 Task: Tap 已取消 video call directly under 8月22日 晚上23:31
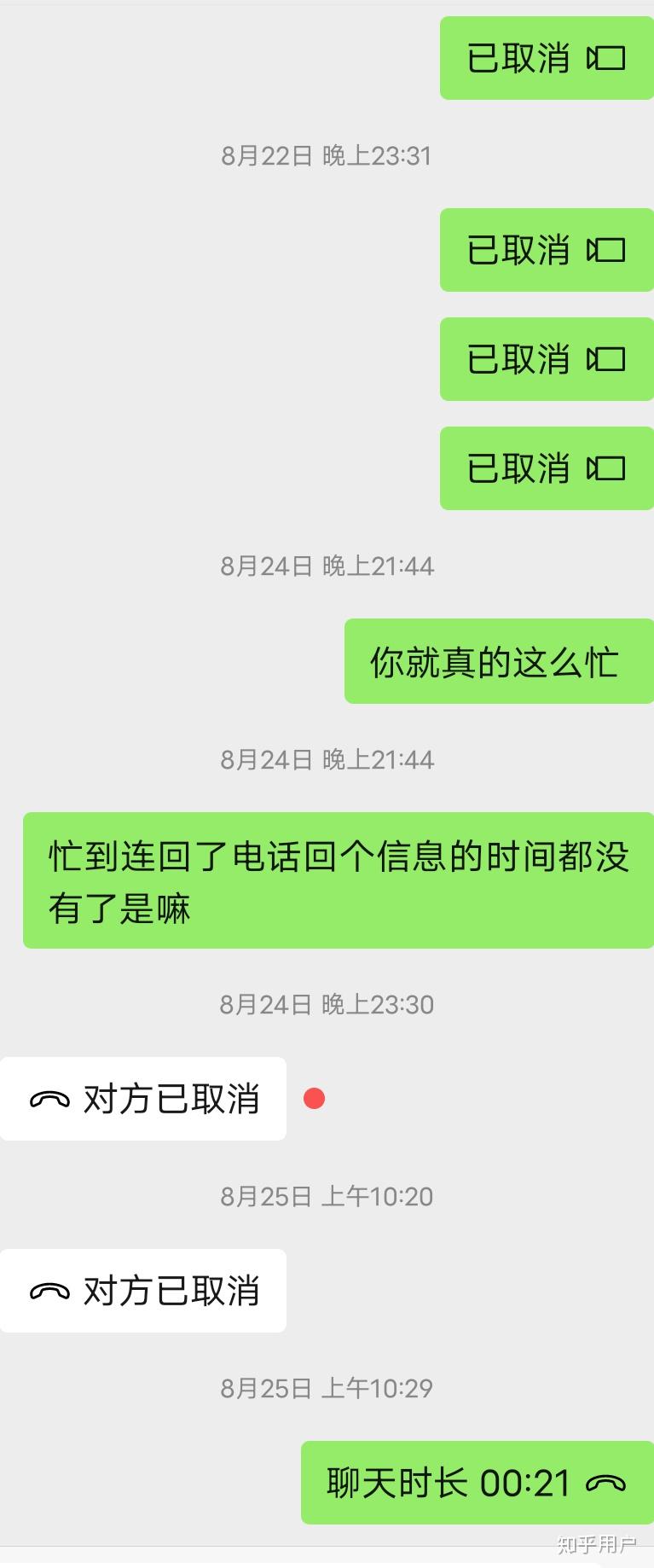point(546,250)
